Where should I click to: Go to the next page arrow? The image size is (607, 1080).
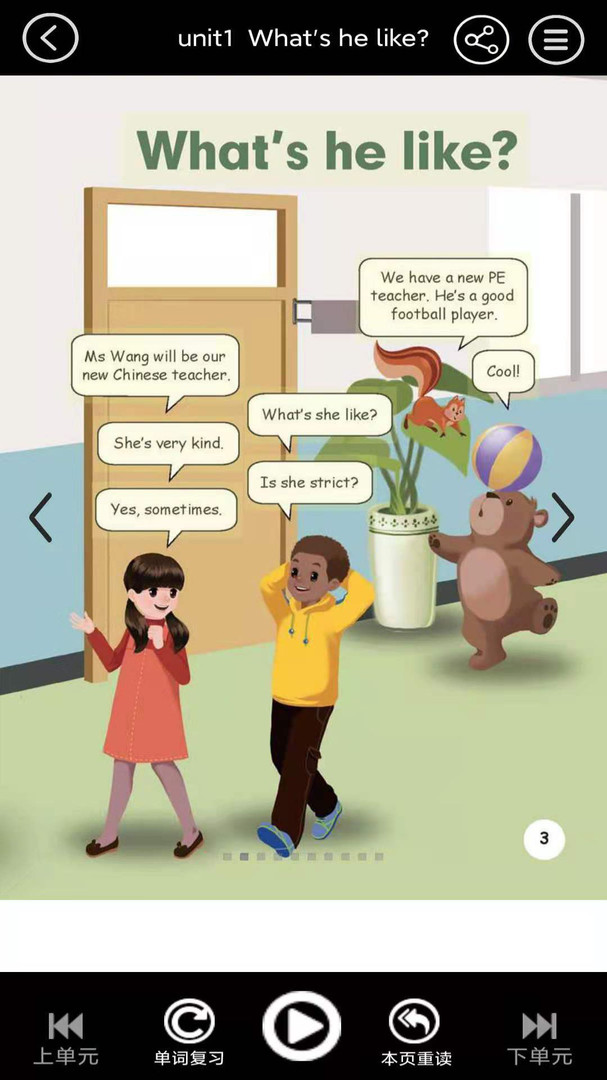(562, 517)
